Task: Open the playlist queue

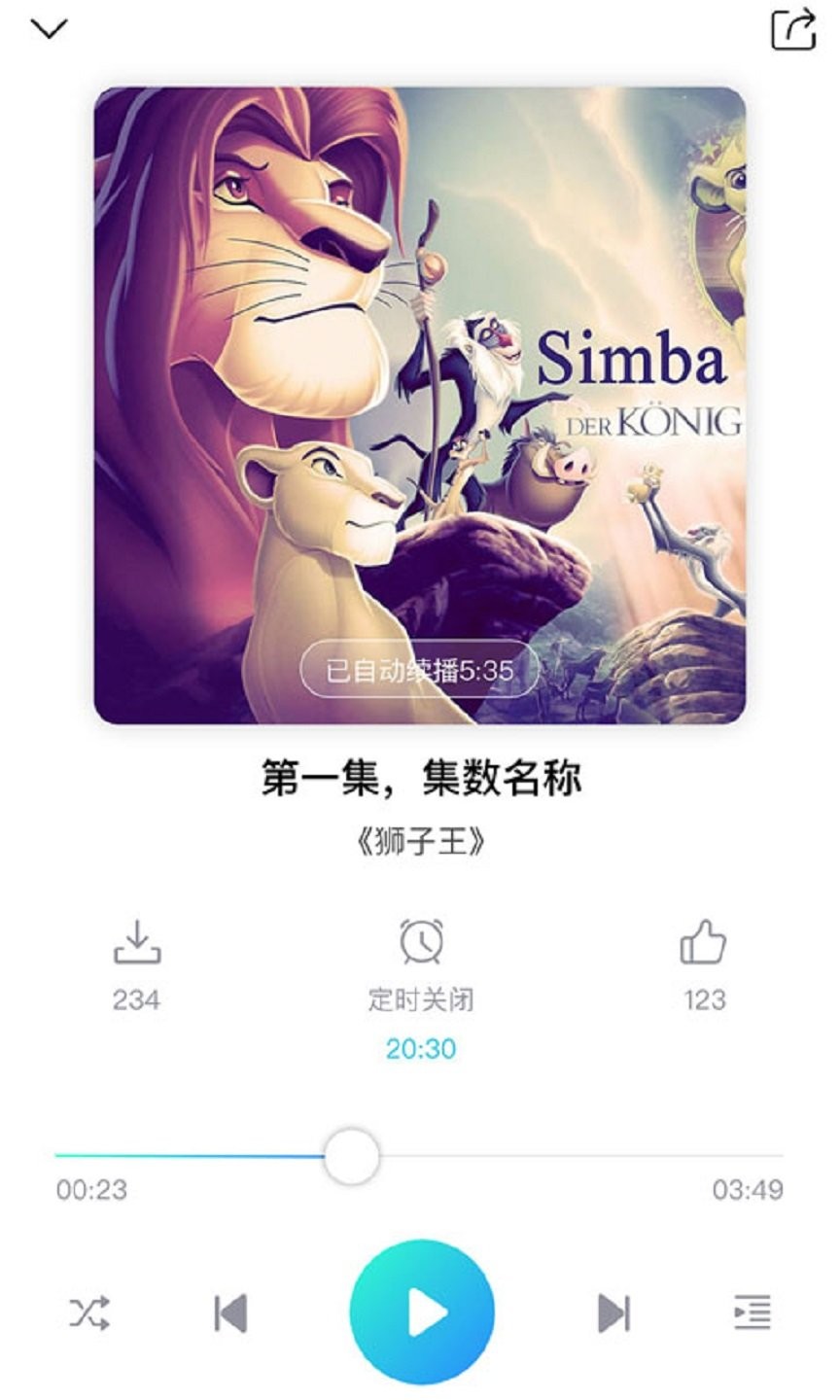Action: (x=752, y=1312)
